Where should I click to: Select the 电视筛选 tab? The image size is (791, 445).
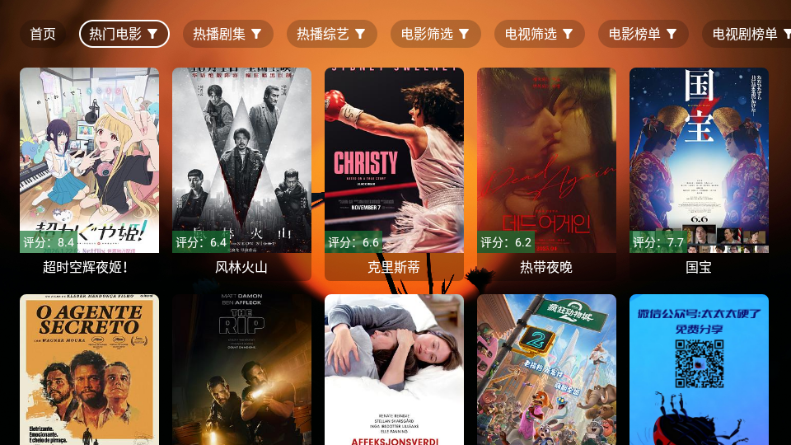point(539,34)
